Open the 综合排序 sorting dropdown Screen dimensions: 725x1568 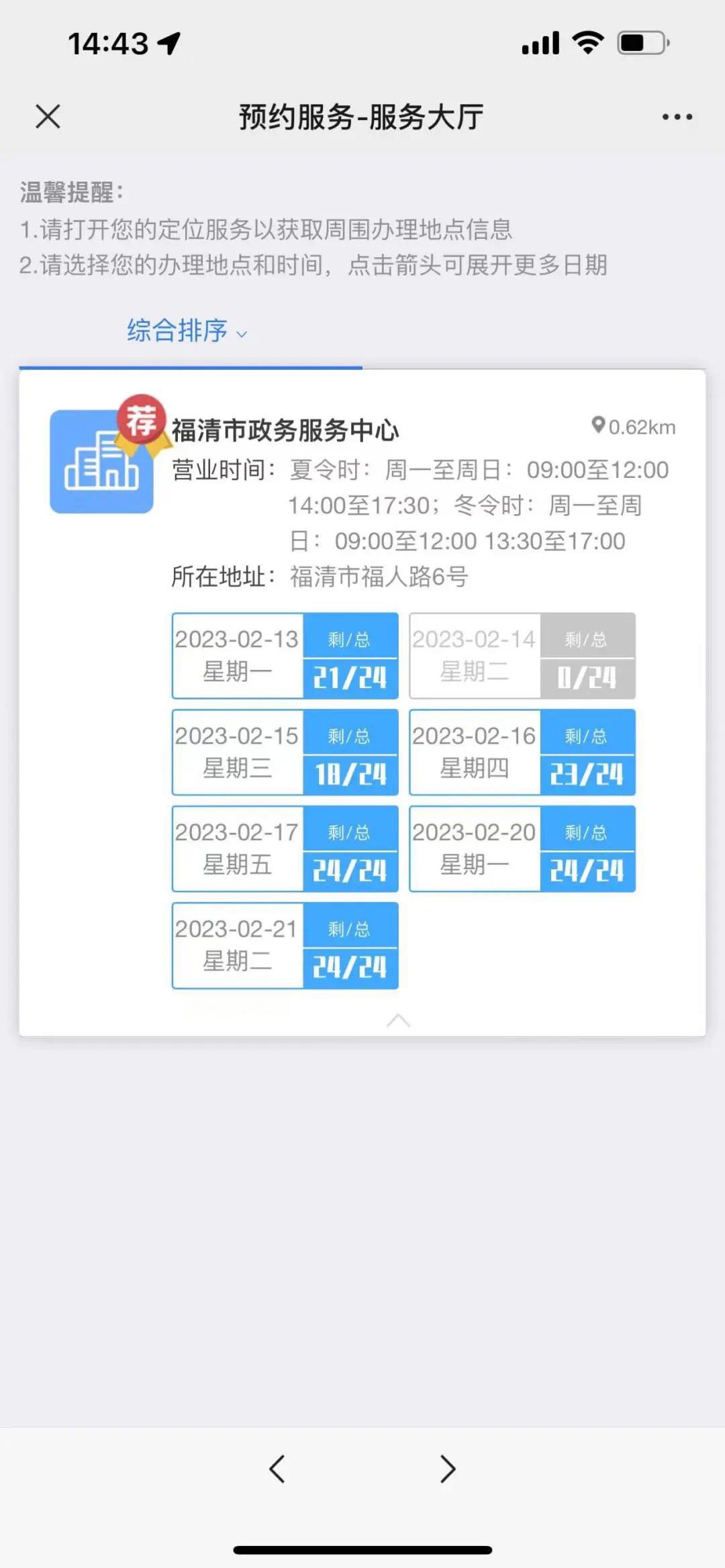pyautogui.click(x=187, y=331)
